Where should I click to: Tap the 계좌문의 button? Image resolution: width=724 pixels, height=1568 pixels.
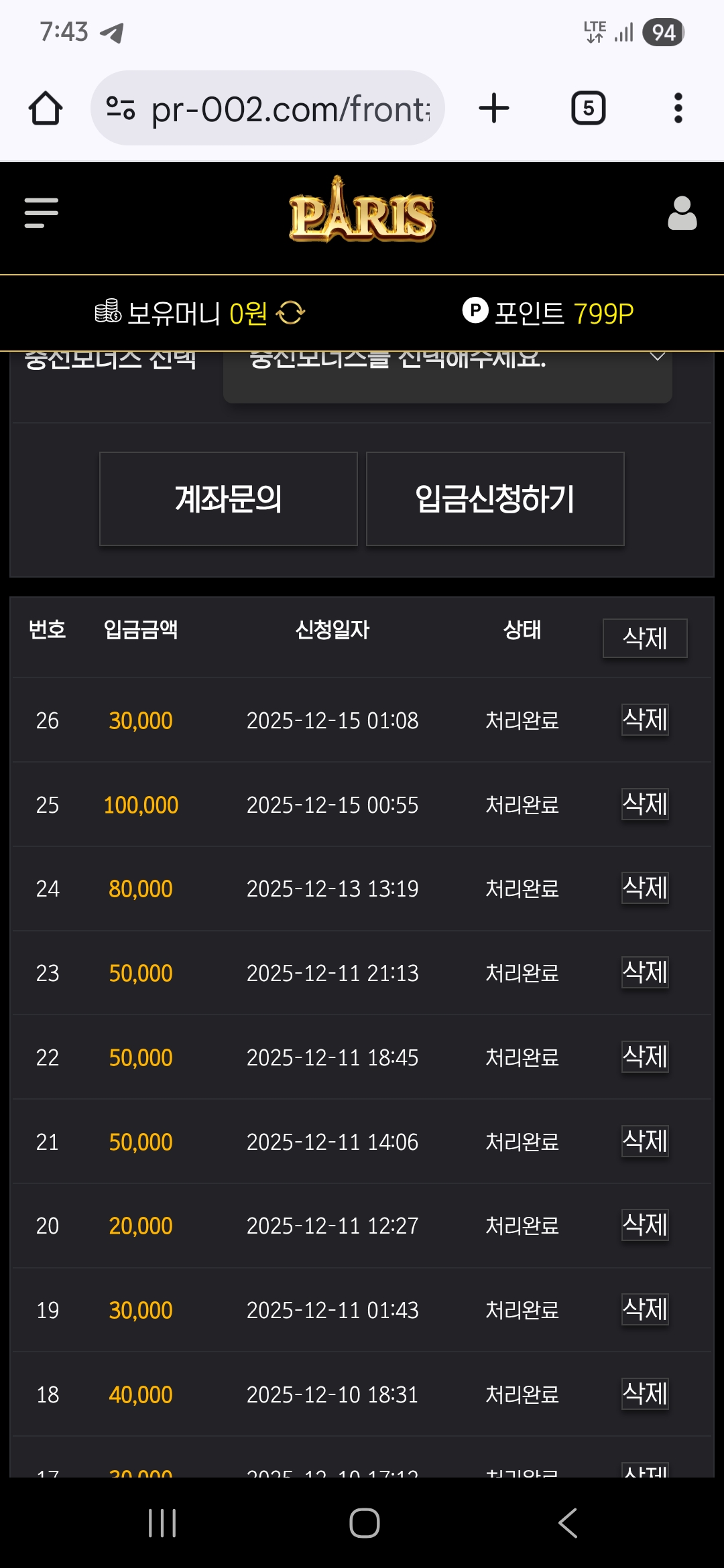click(228, 499)
